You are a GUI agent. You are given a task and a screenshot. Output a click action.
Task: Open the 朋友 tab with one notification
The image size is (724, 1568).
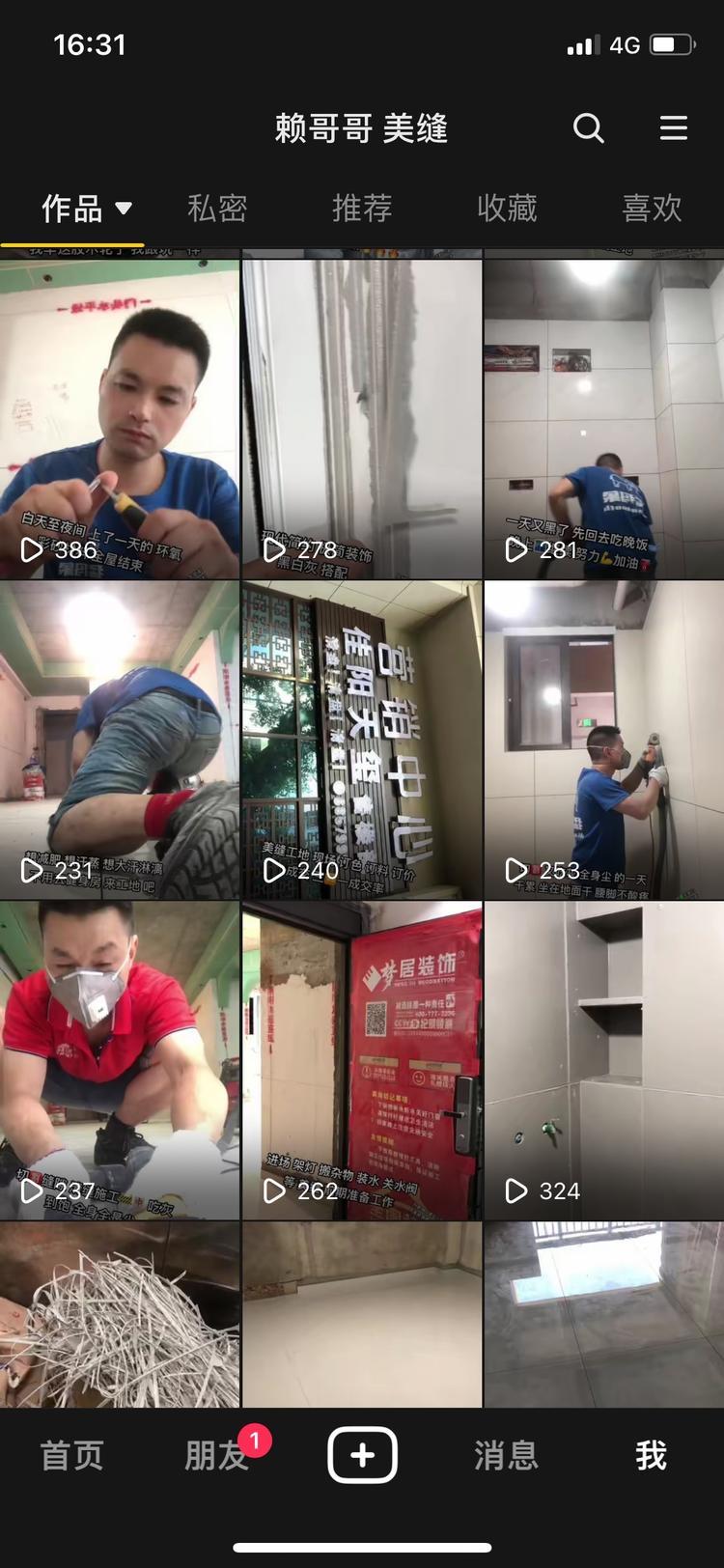pyautogui.click(x=216, y=1455)
